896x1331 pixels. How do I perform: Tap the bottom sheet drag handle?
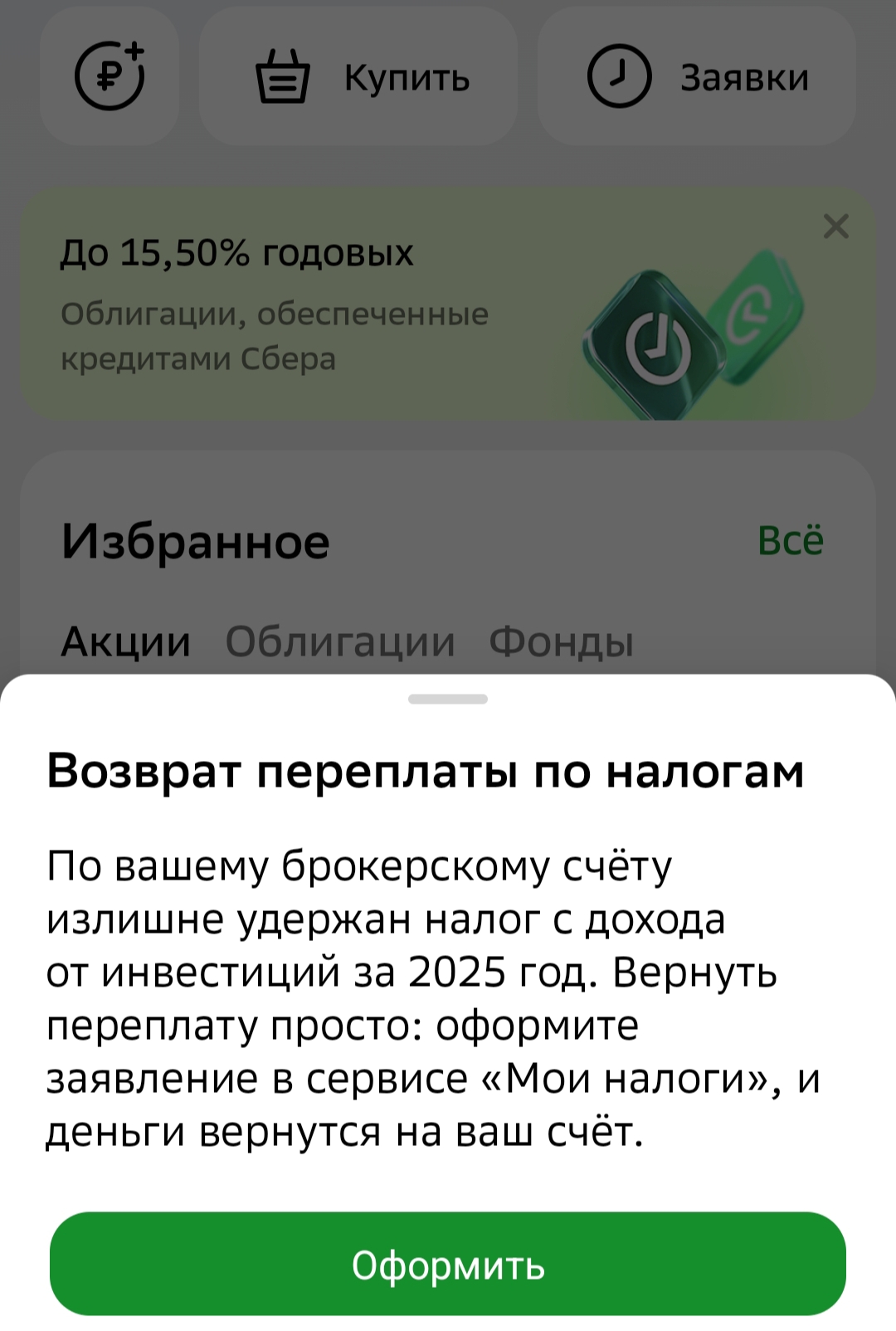(448, 699)
